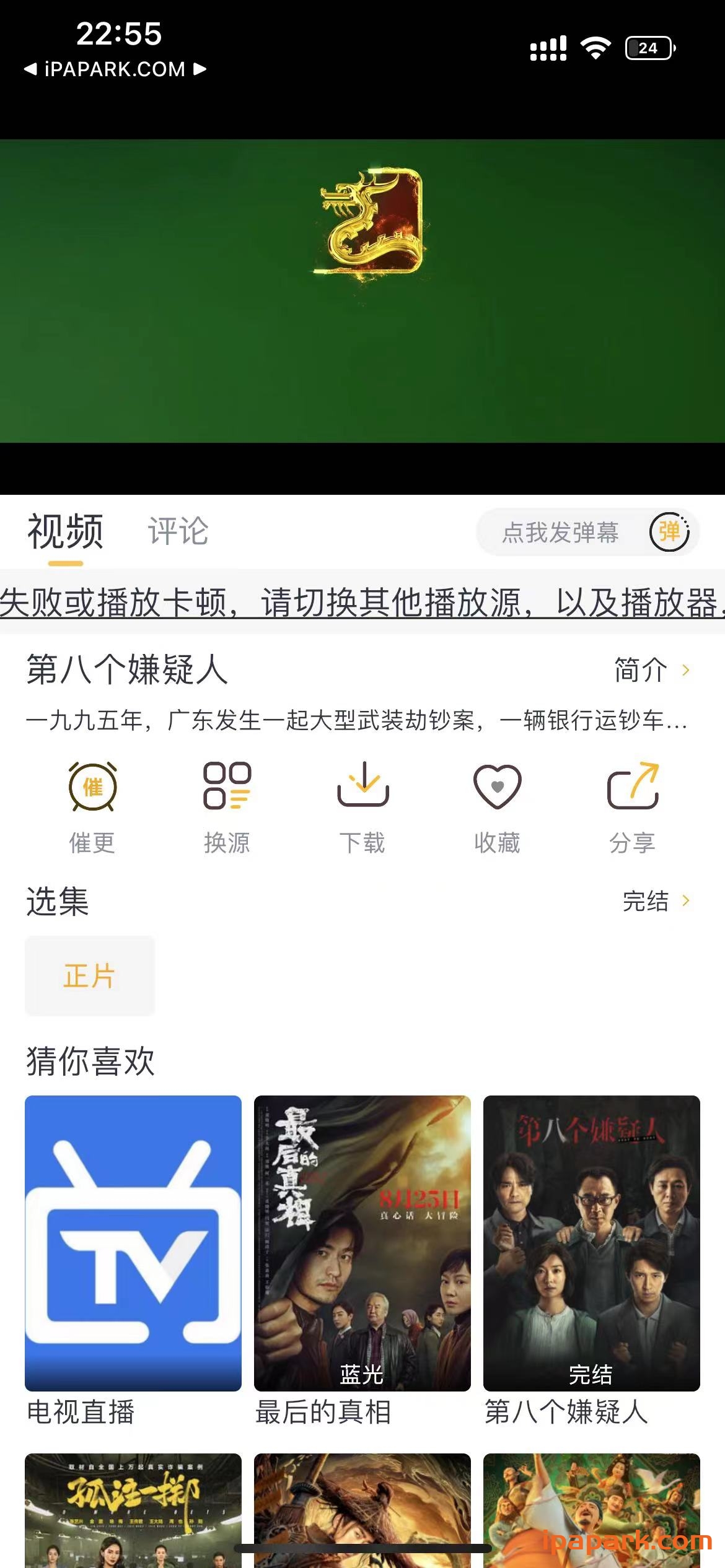Select the 正片 episode button

[89, 975]
